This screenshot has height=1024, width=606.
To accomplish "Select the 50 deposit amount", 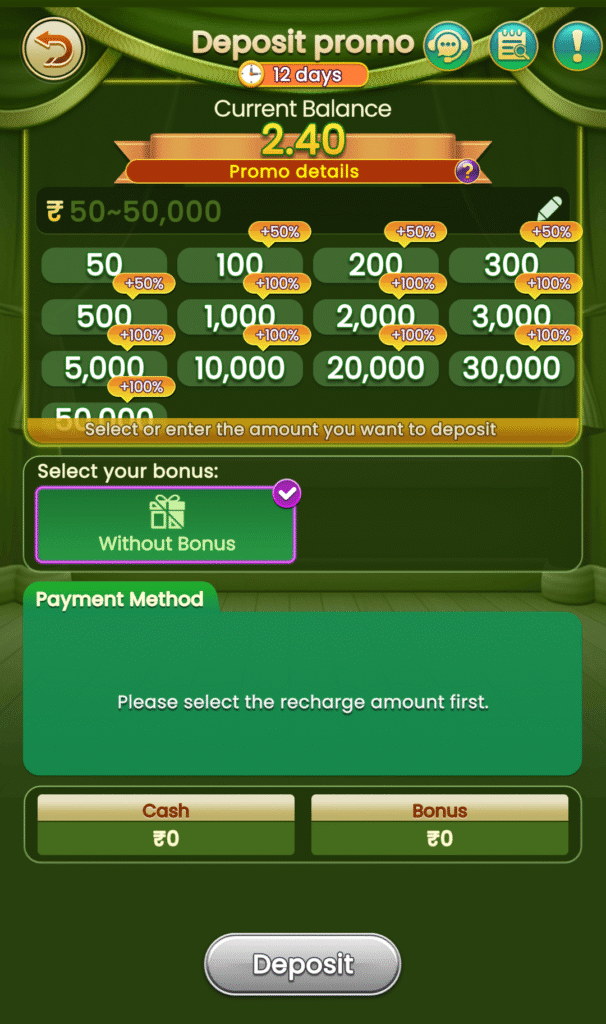I will click(x=104, y=265).
